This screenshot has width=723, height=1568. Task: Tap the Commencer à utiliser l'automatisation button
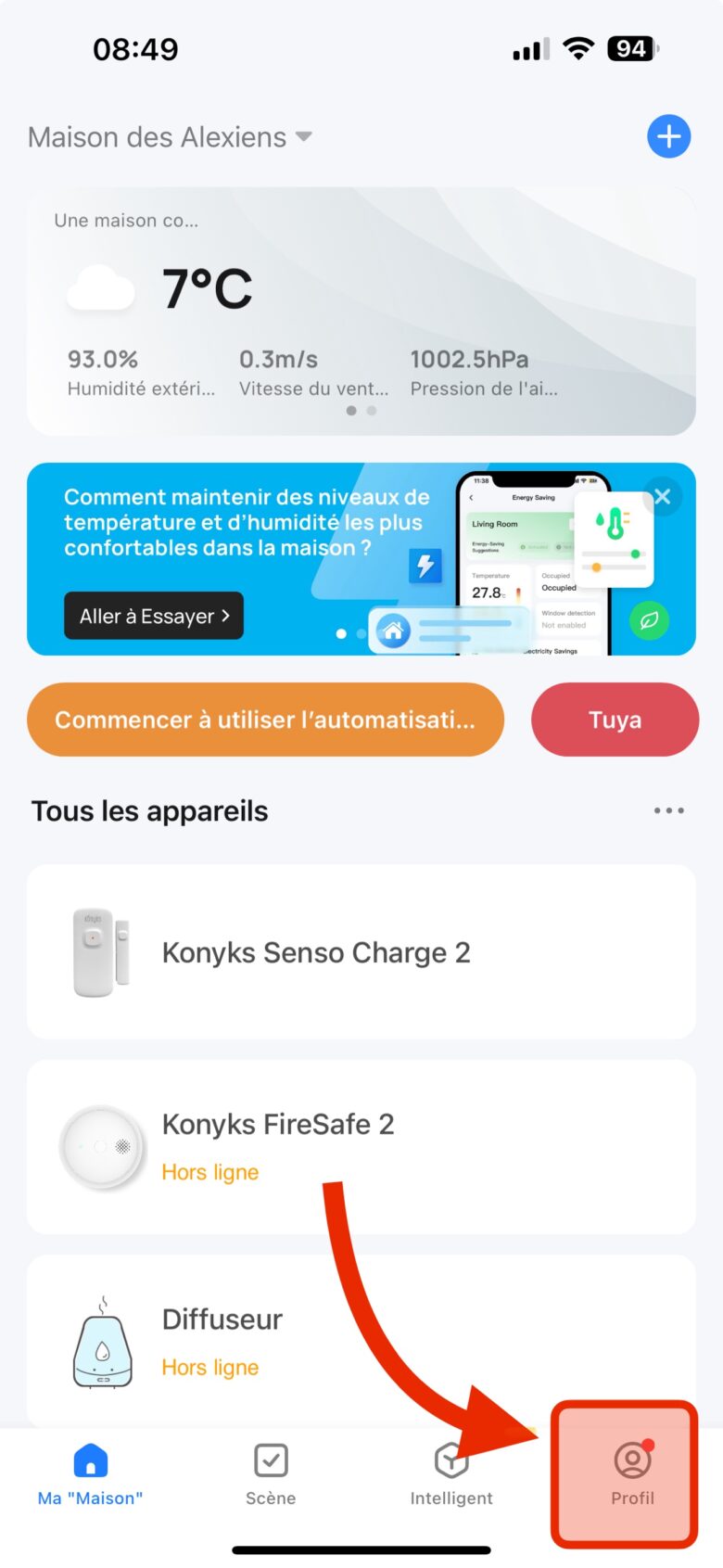pos(265,720)
